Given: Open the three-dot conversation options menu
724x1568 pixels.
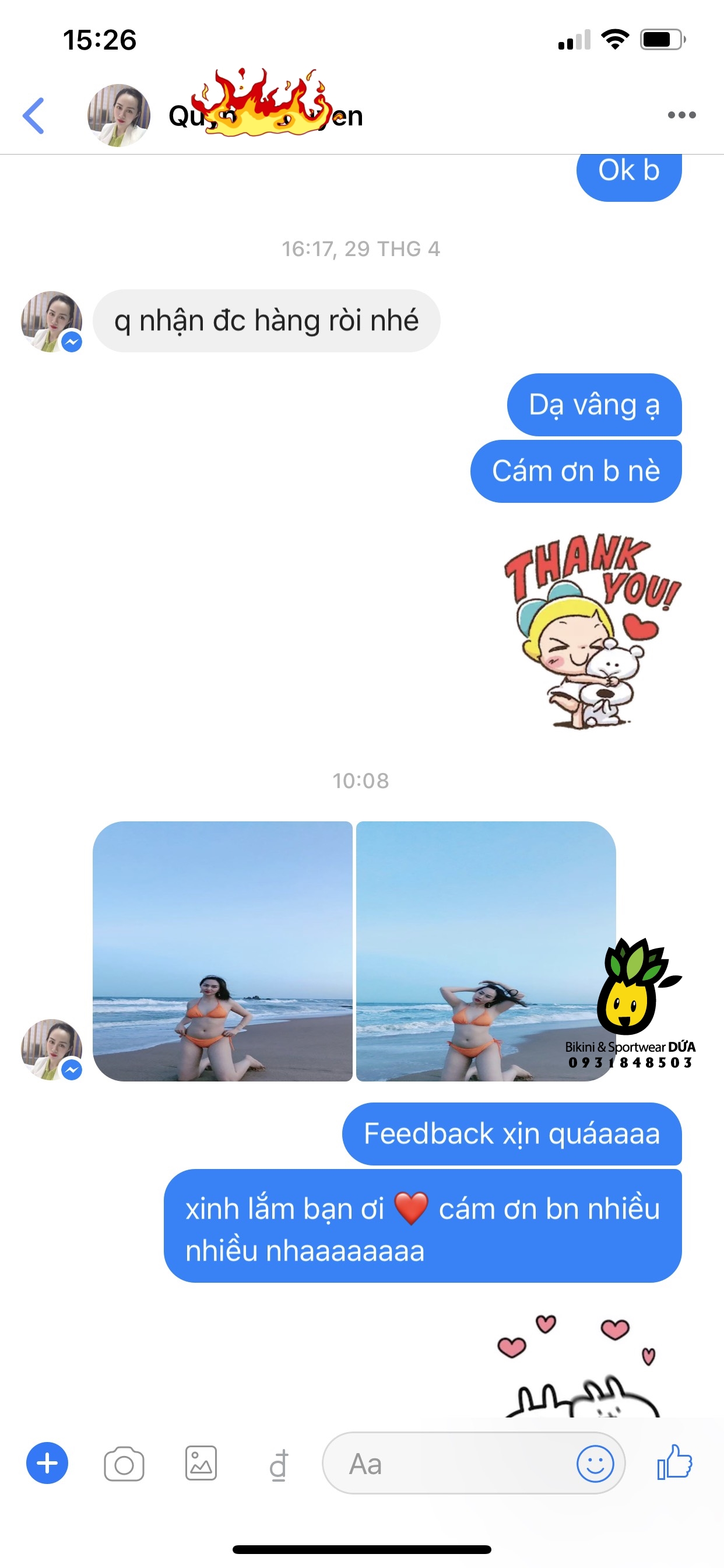Looking at the screenshot, I should click(x=681, y=115).
